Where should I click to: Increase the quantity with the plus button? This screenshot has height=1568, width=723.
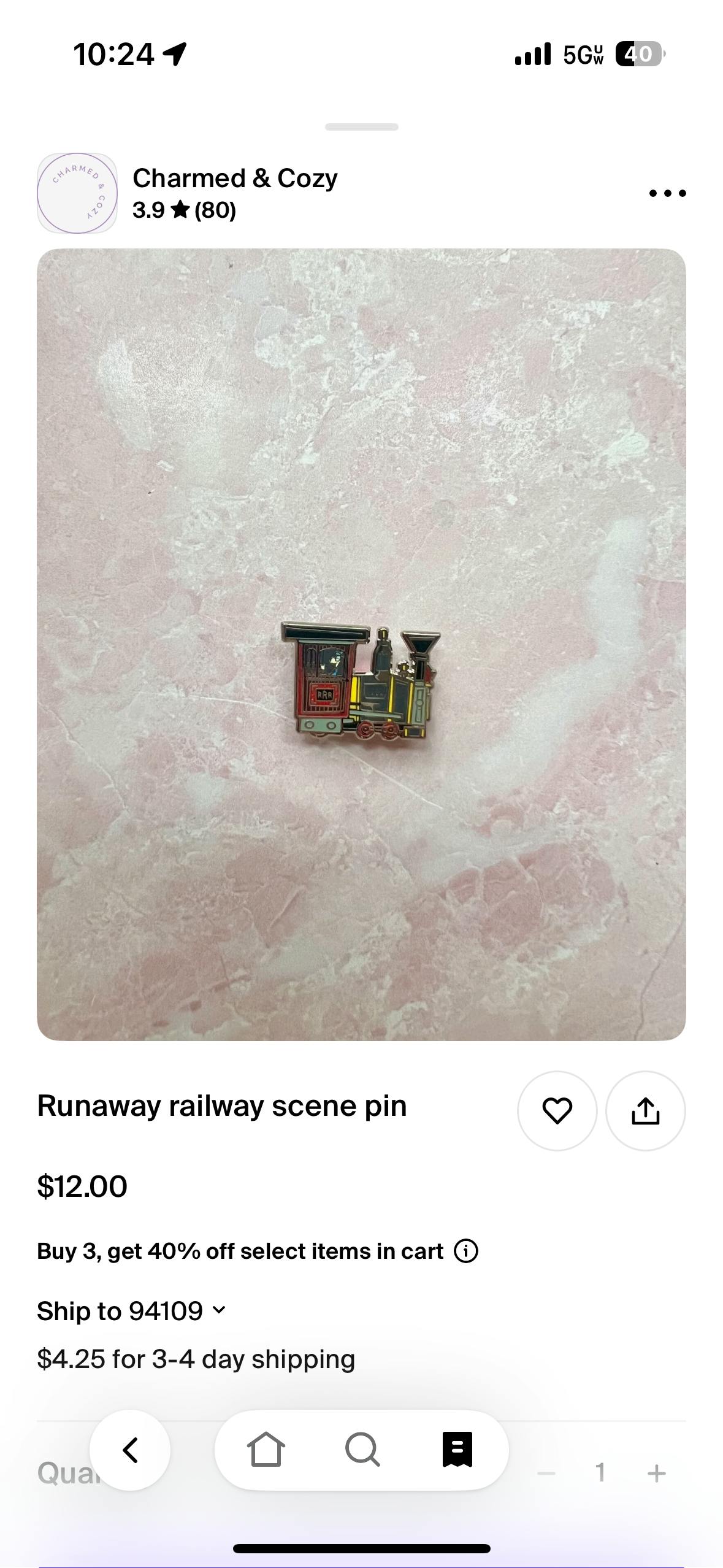point(656,1473)
